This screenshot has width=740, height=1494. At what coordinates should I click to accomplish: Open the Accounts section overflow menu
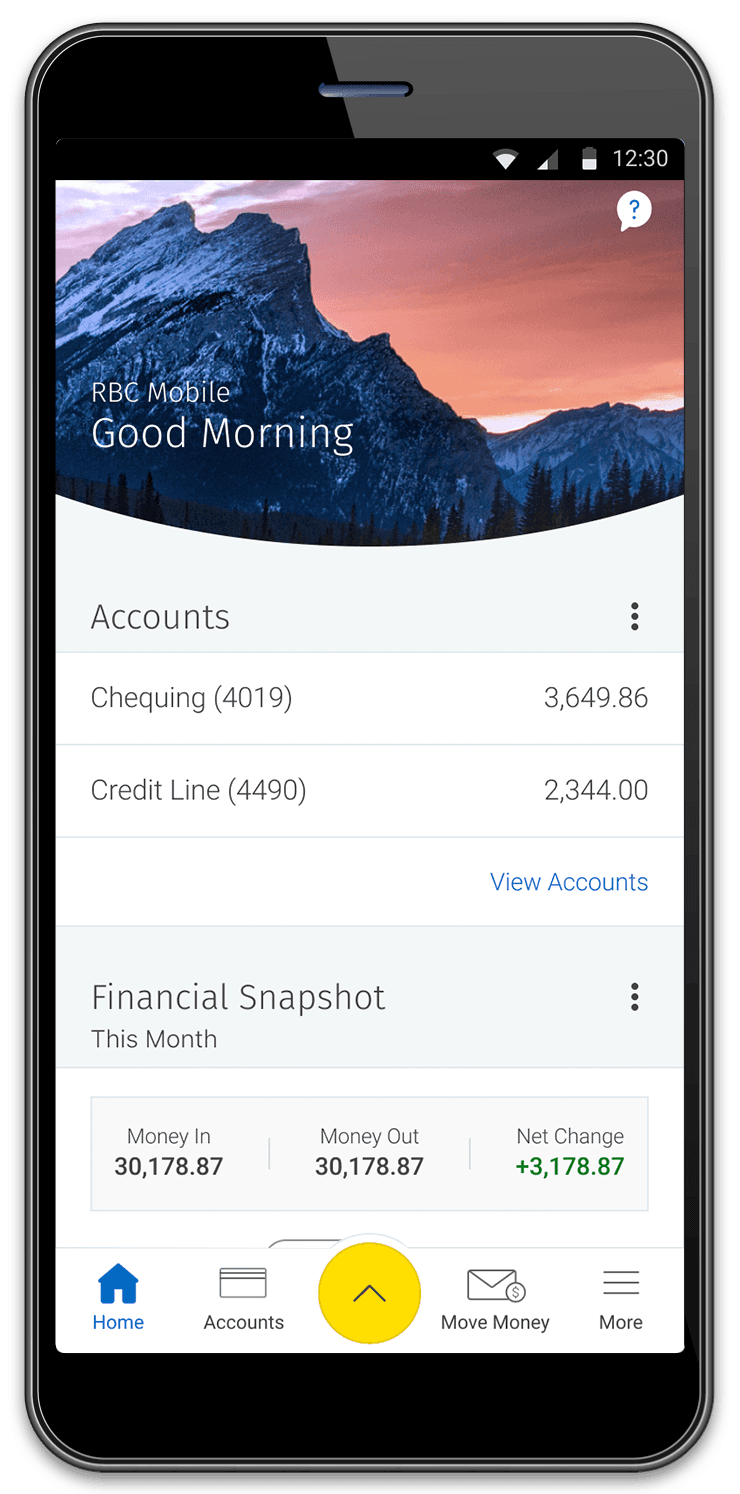[x=634, y=617]
